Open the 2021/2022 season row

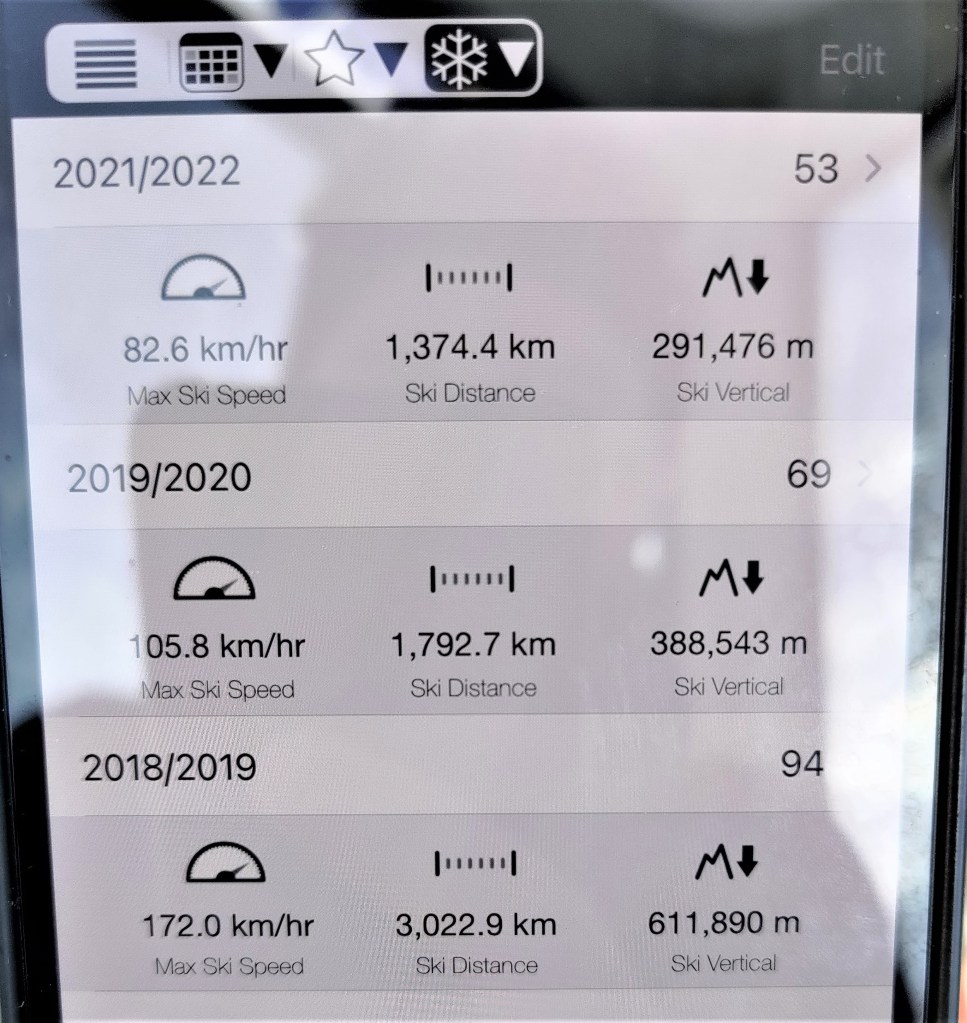pos(466,171)
